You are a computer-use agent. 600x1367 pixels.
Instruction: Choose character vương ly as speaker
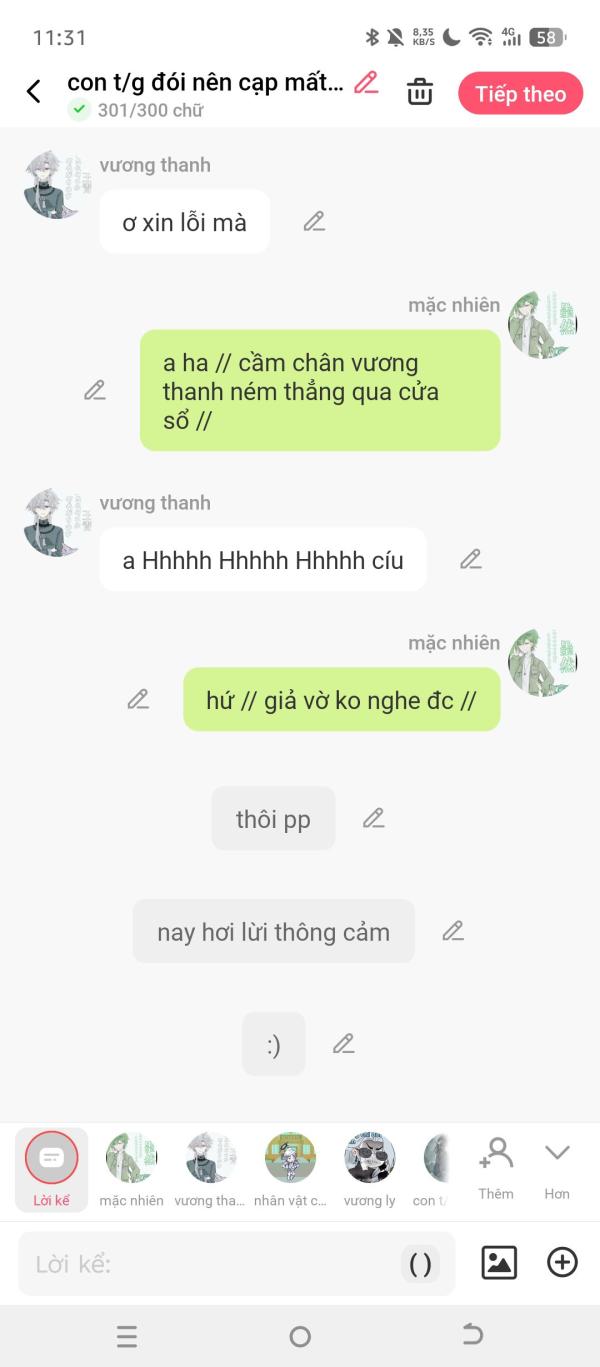coord(369,1169)
